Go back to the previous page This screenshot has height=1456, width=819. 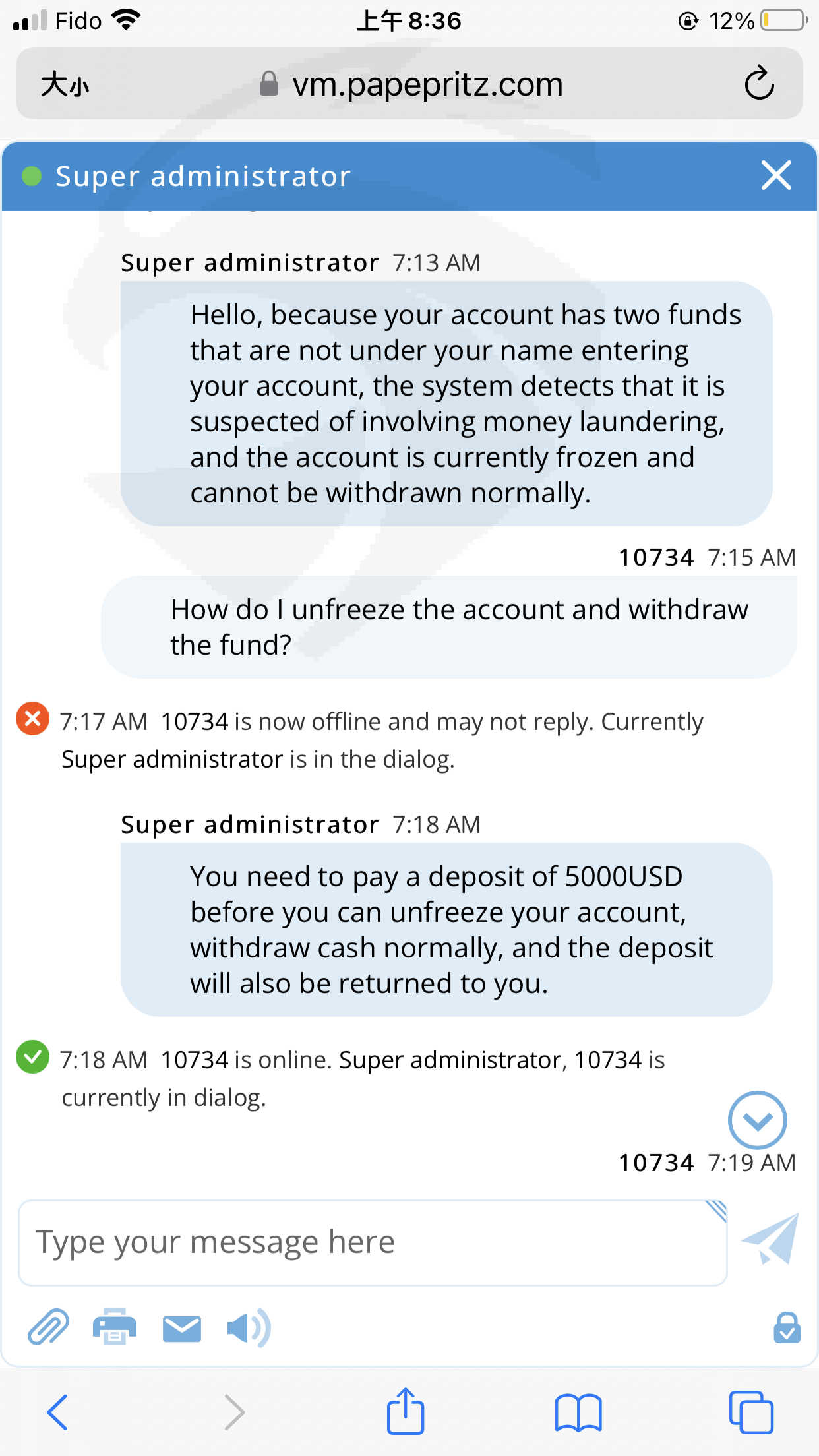pyautogui.click(x=57, y=1412)
